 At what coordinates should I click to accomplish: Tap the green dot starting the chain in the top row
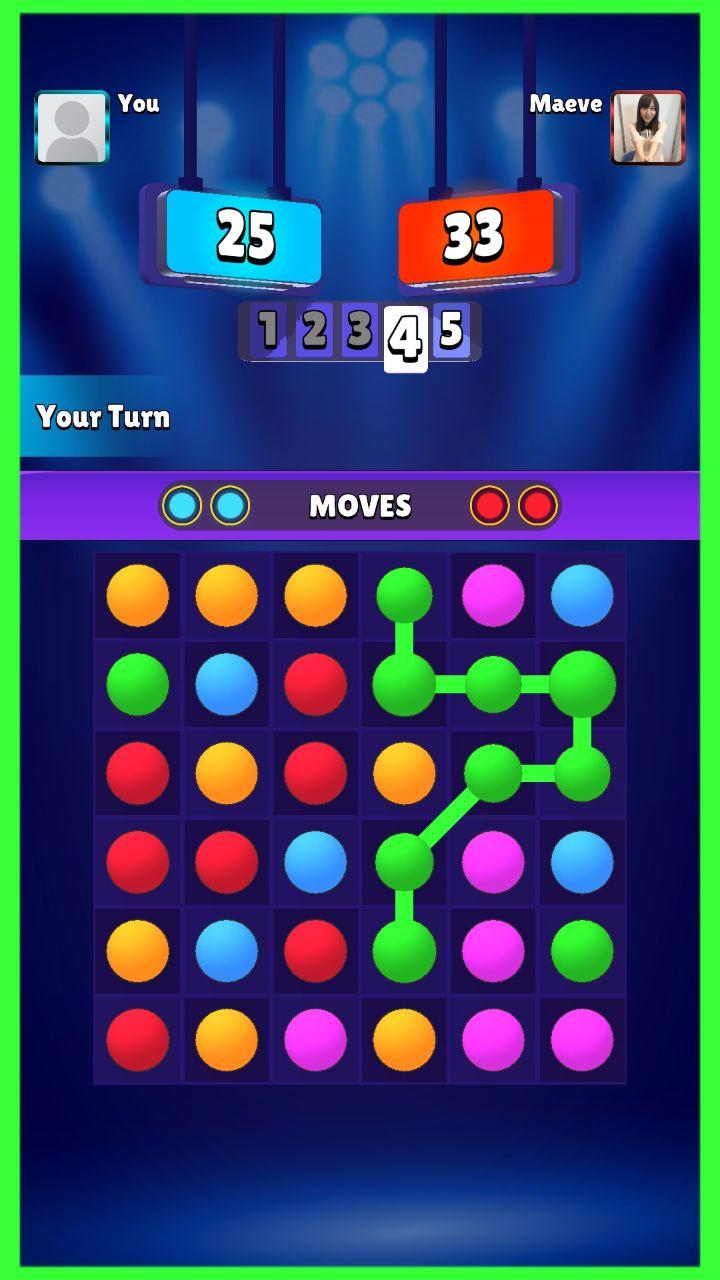coord(404,595)
